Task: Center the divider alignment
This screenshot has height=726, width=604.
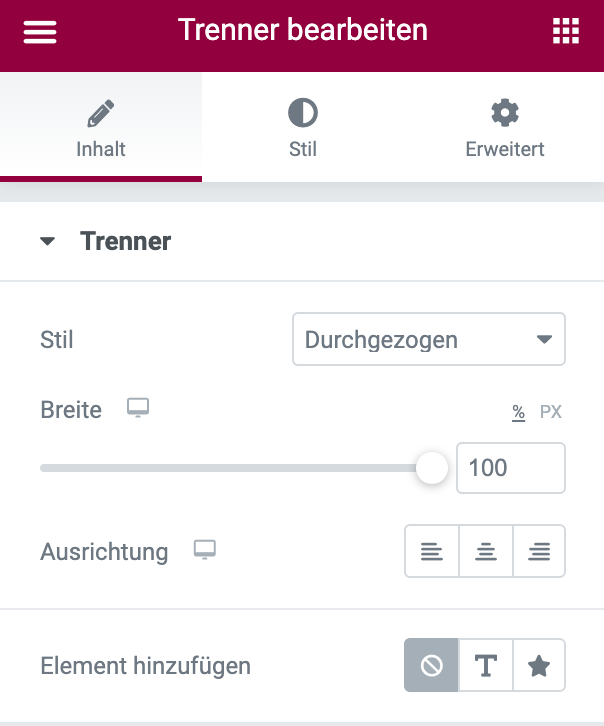Action: point(486,551)
